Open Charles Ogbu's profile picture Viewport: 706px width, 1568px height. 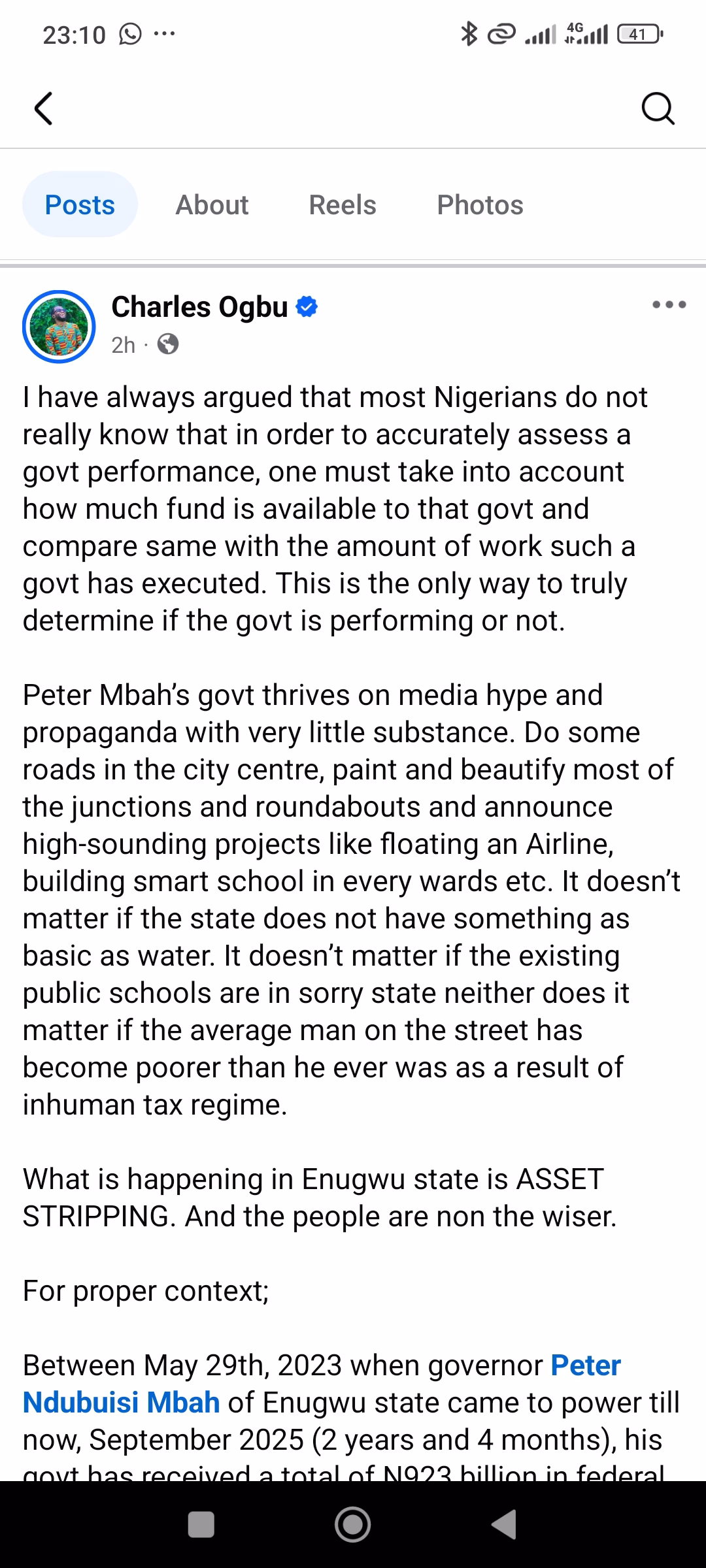[59, 326]
